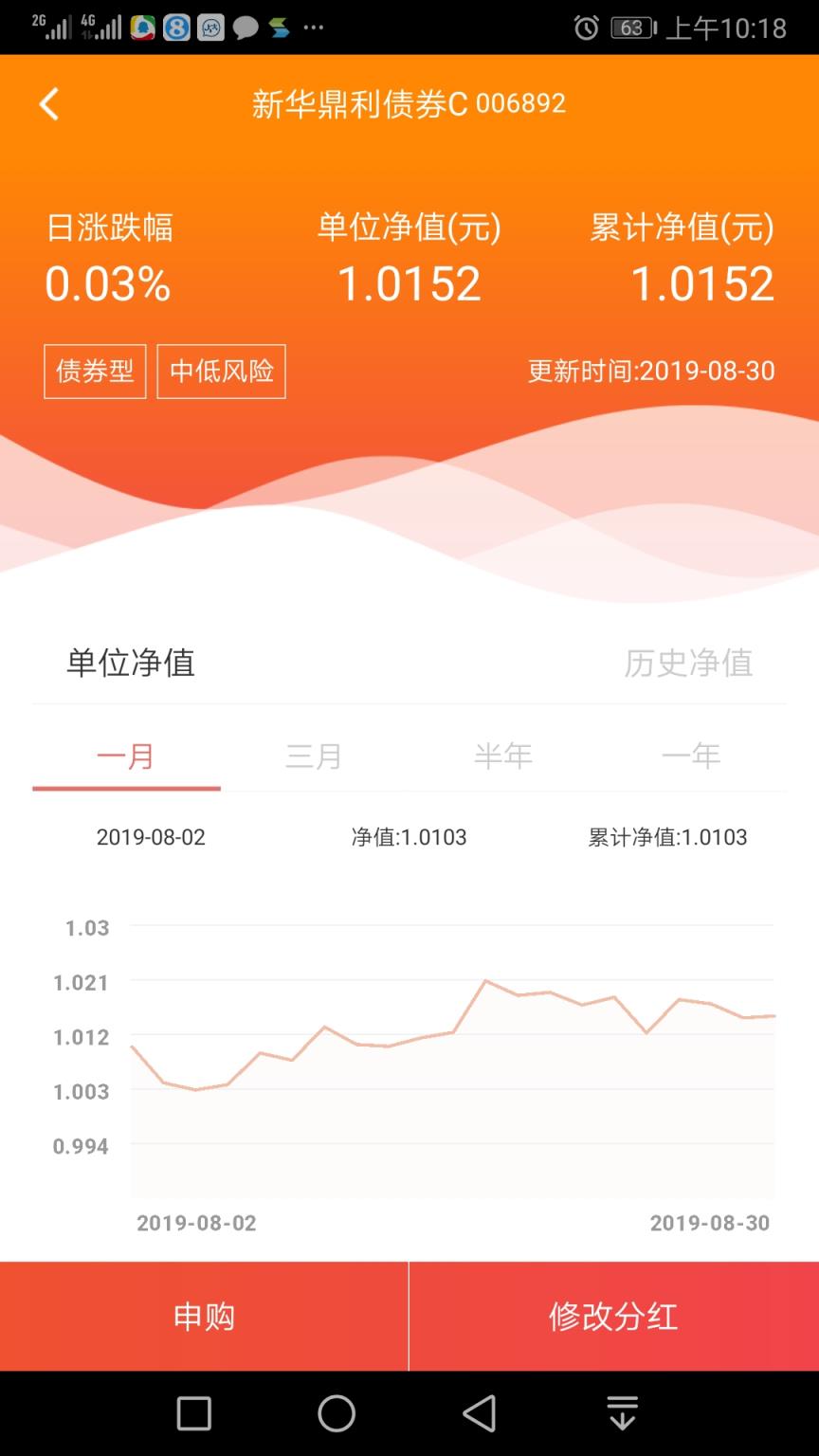Viewport: 819px width, 1456px height.
Task: Tap the 中低风险 risk level tag
Action: coord(221,371)
